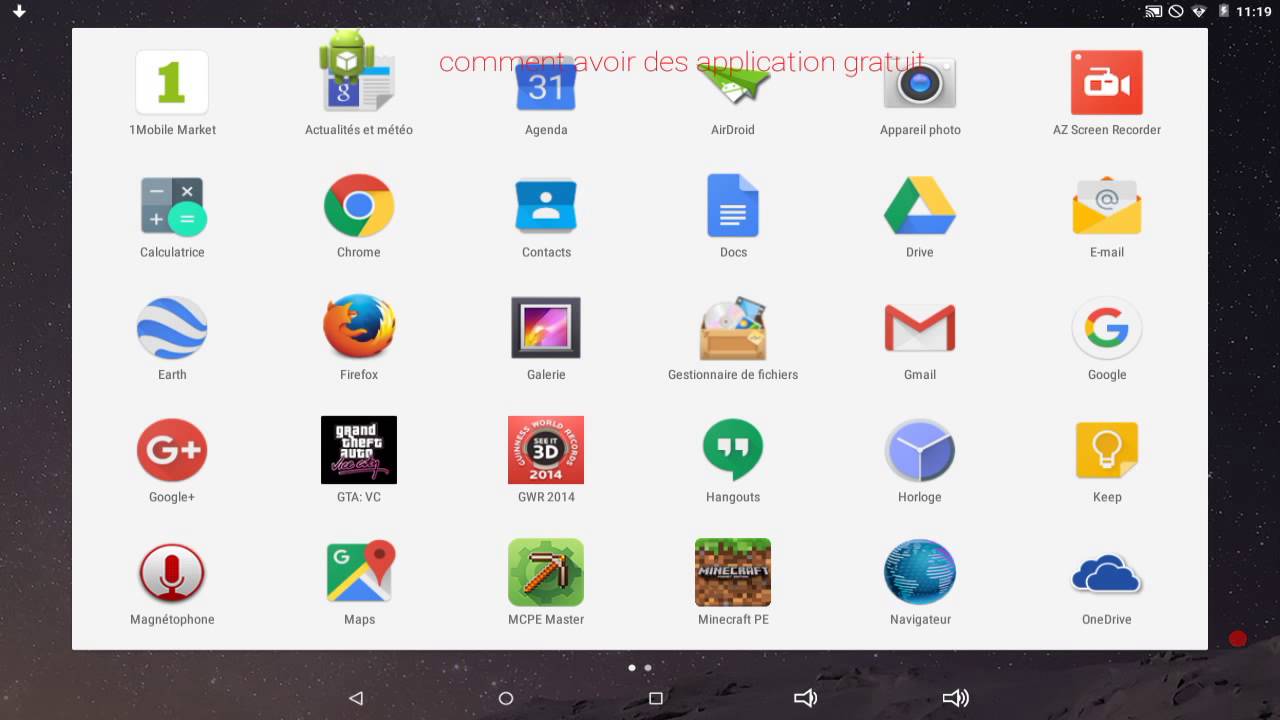Tap the home navigation button
The width and height of the screenshot is (1280, 720).
506,698
